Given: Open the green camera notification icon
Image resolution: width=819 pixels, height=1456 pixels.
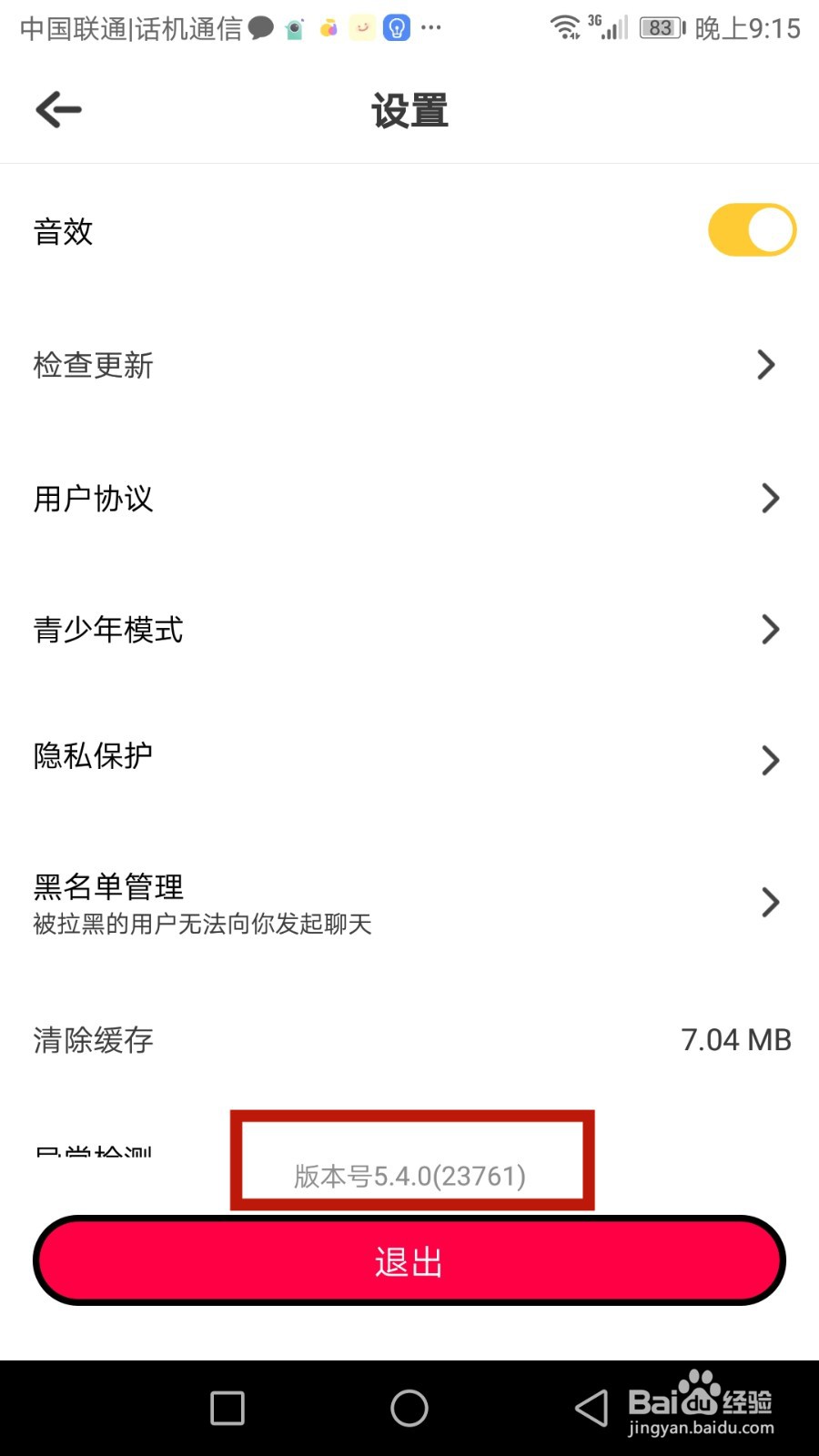Looking at the screenshot, I should [293, 28].
